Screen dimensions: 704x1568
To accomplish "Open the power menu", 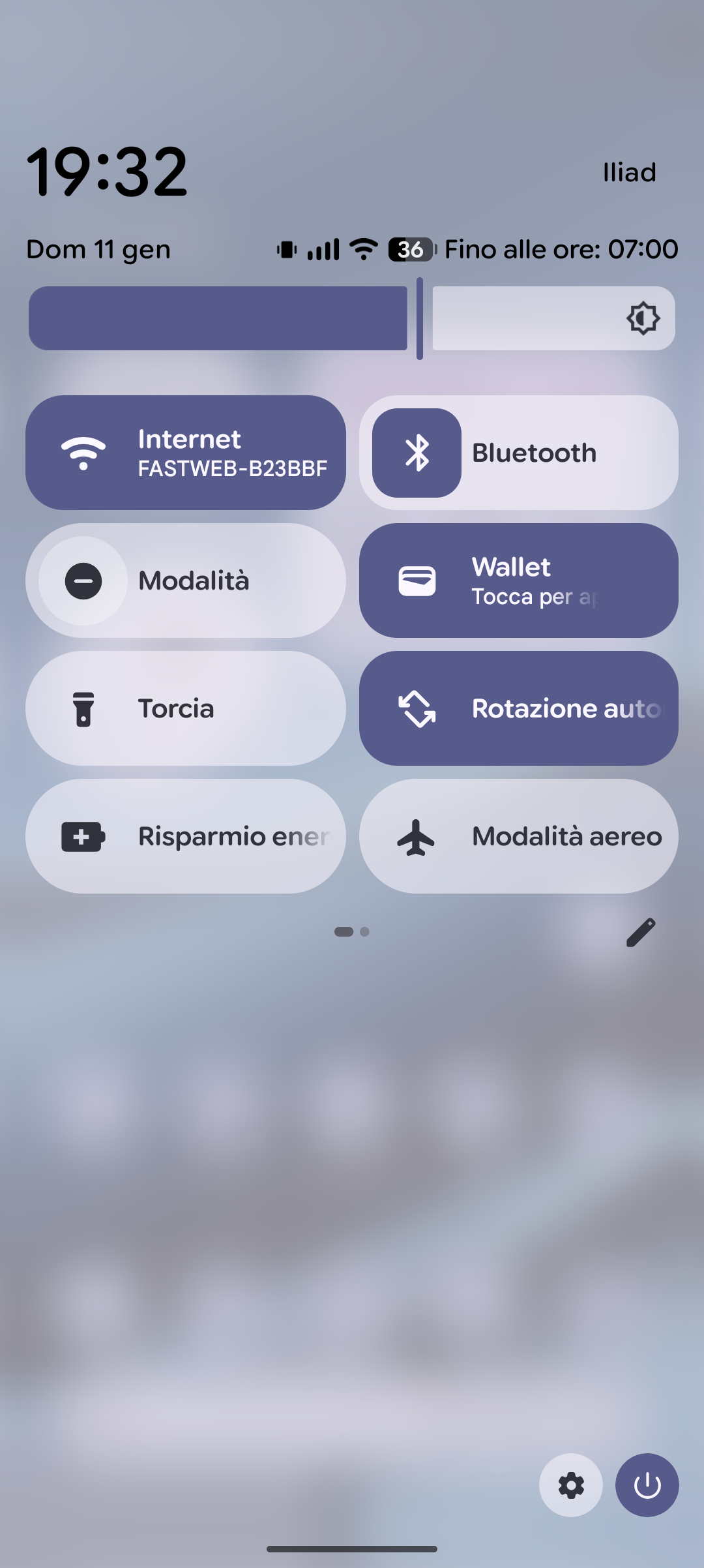I will pyautogui.click(x=647, y=1485).
